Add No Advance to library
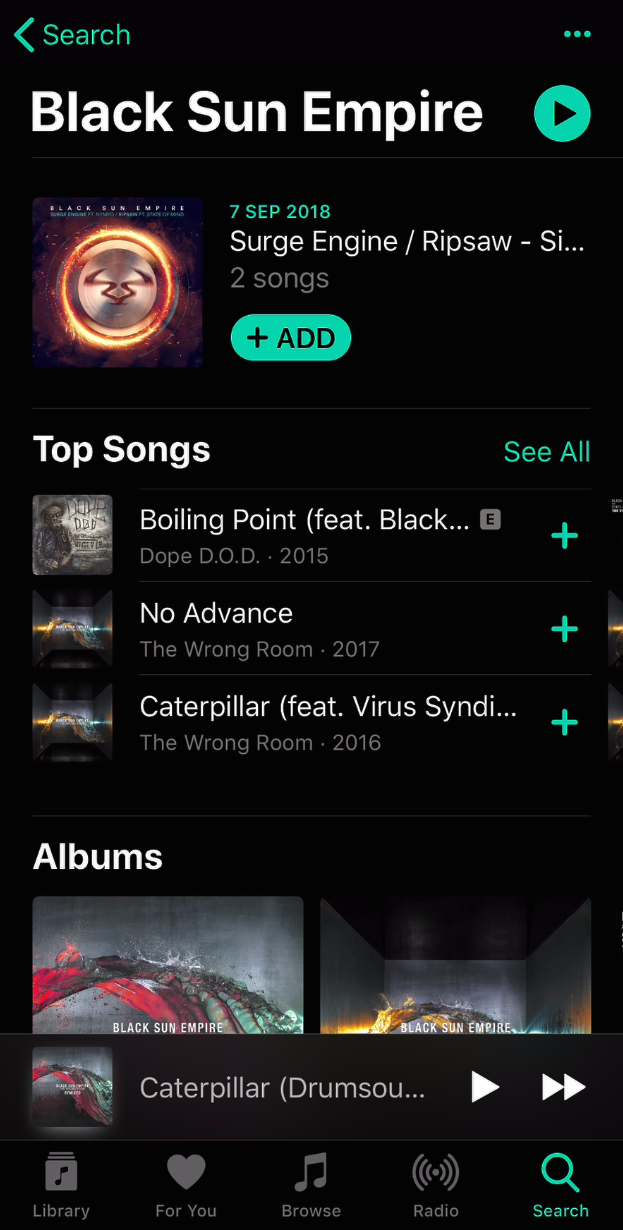The image size is (623, 1230). pyautogui.click(x=565, y=629)
